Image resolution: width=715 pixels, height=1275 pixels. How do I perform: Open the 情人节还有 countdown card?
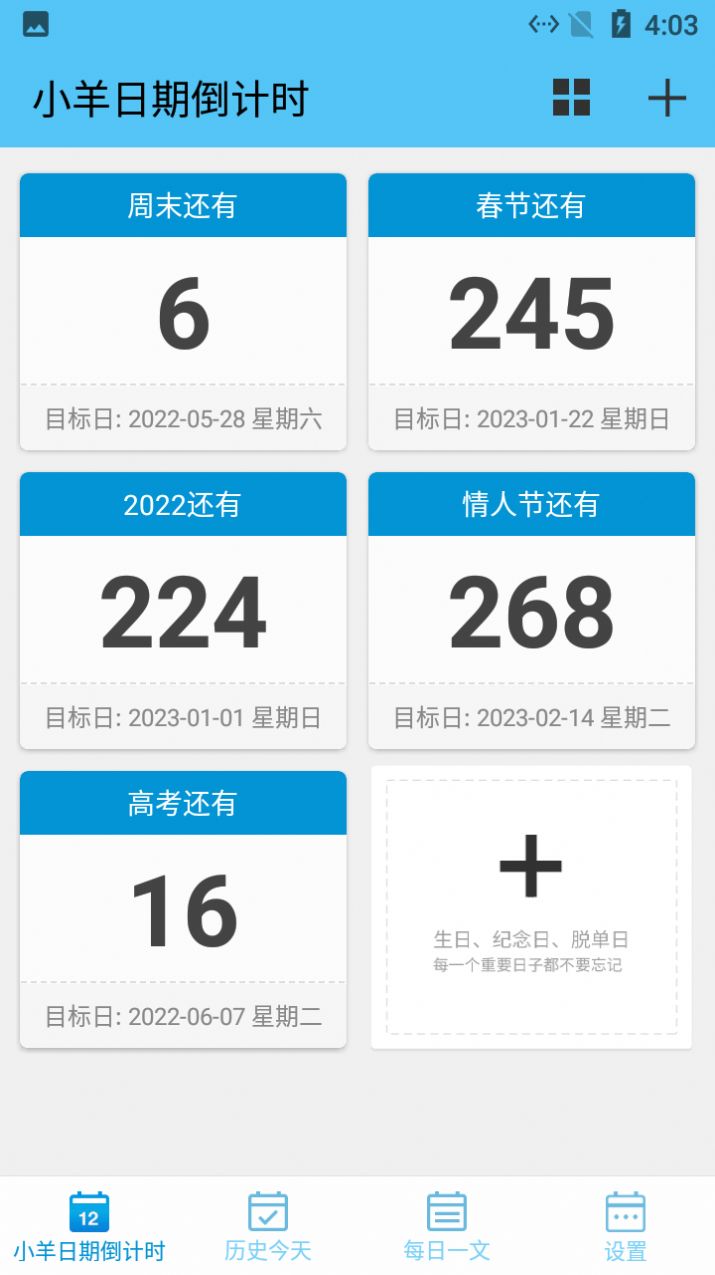pyautogui.click(x=531, y=610)
